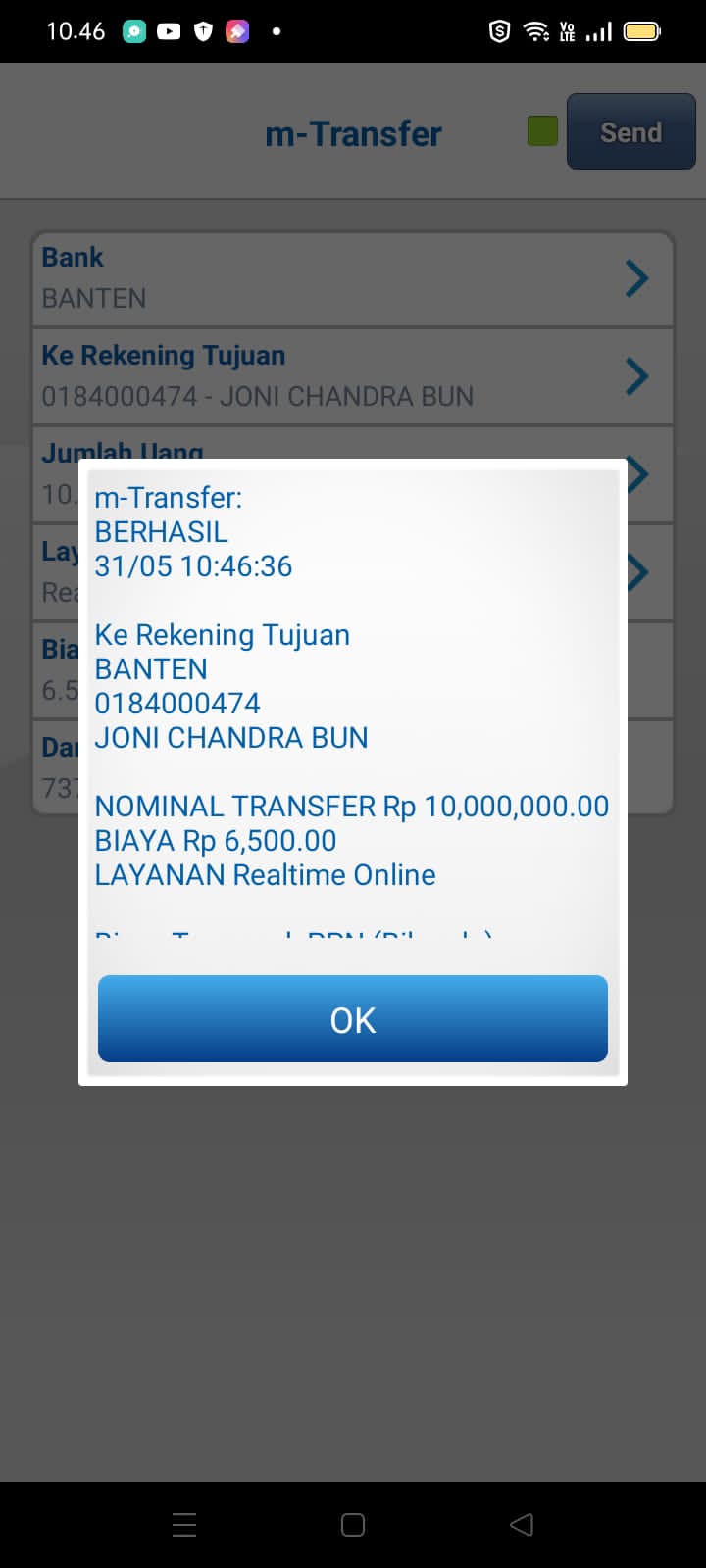
Task: Tap the Send button
Action: (x=630, y=132)
